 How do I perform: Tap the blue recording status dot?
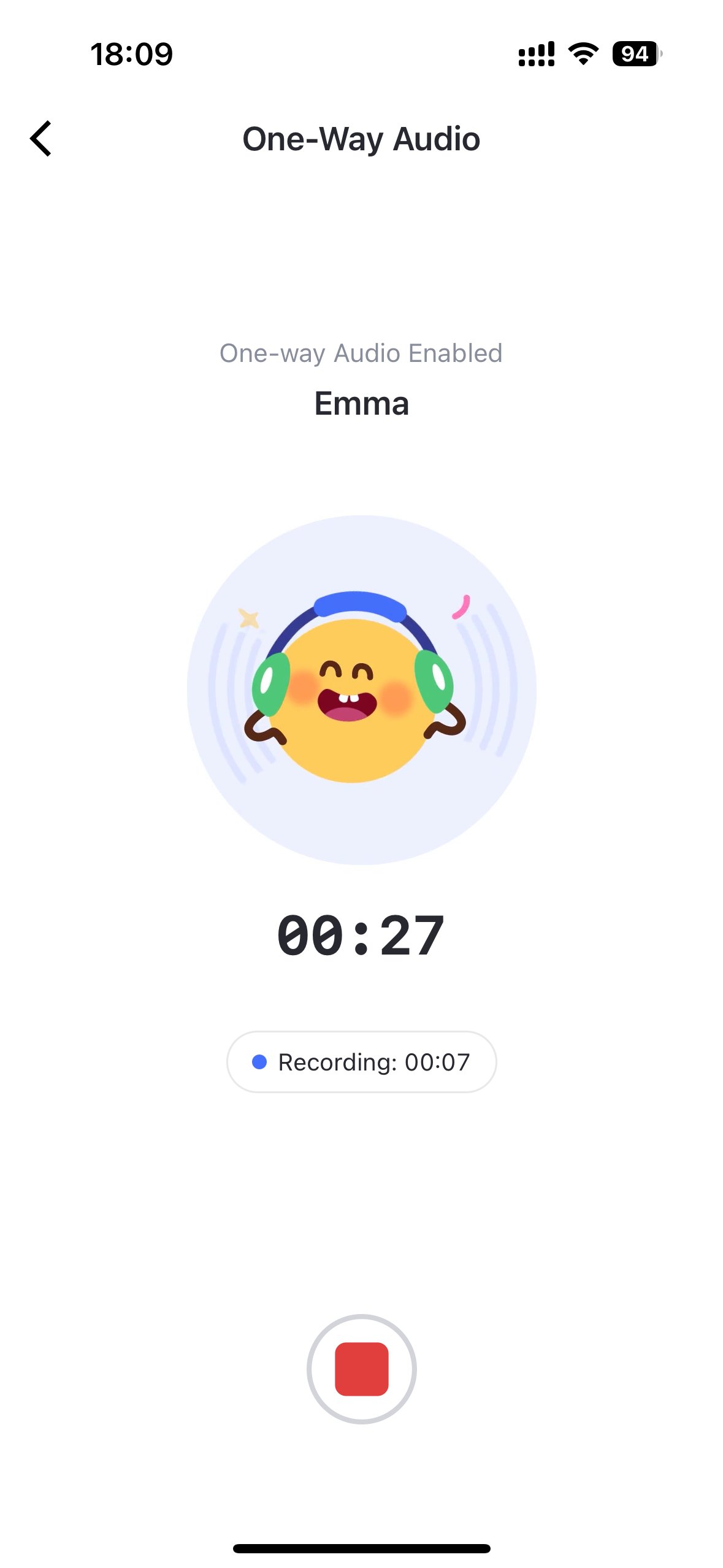coord(261,1063)
